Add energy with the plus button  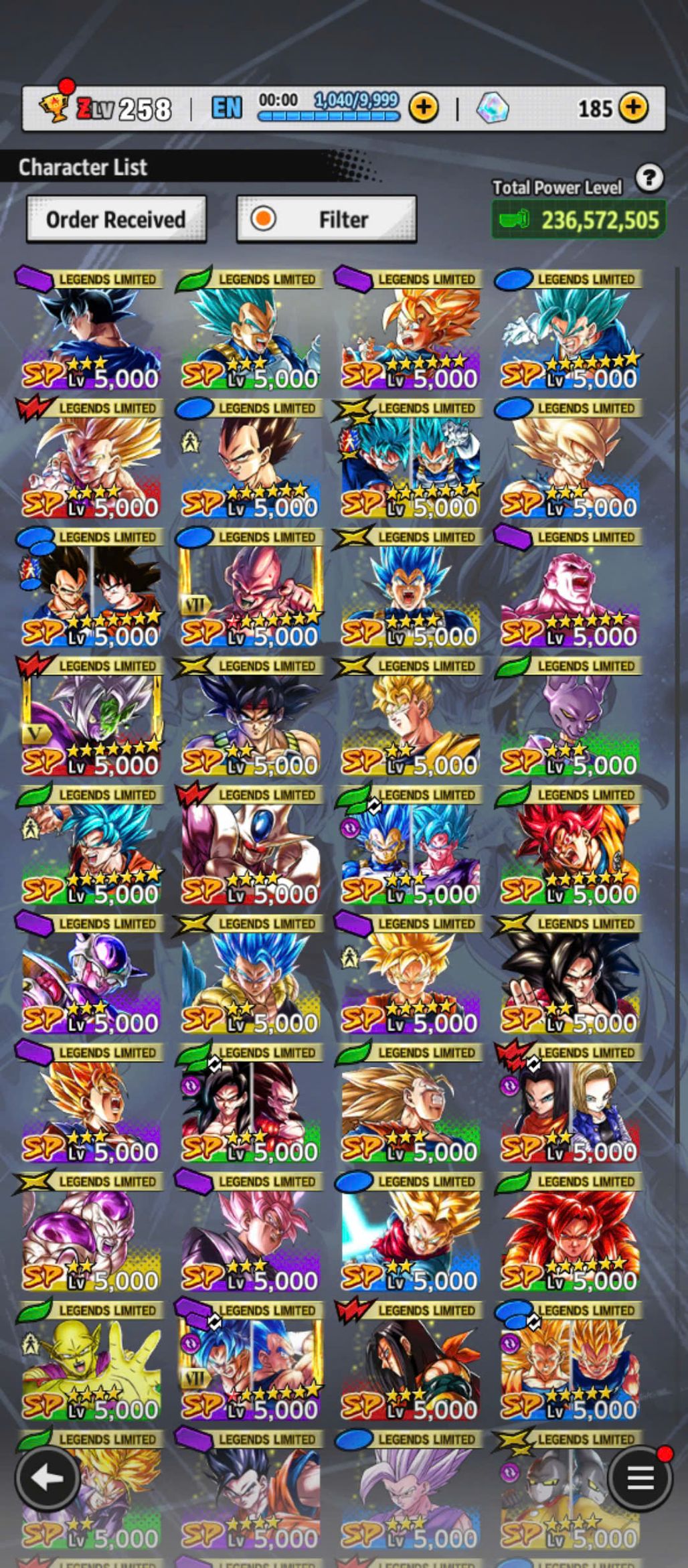[424, 107]
